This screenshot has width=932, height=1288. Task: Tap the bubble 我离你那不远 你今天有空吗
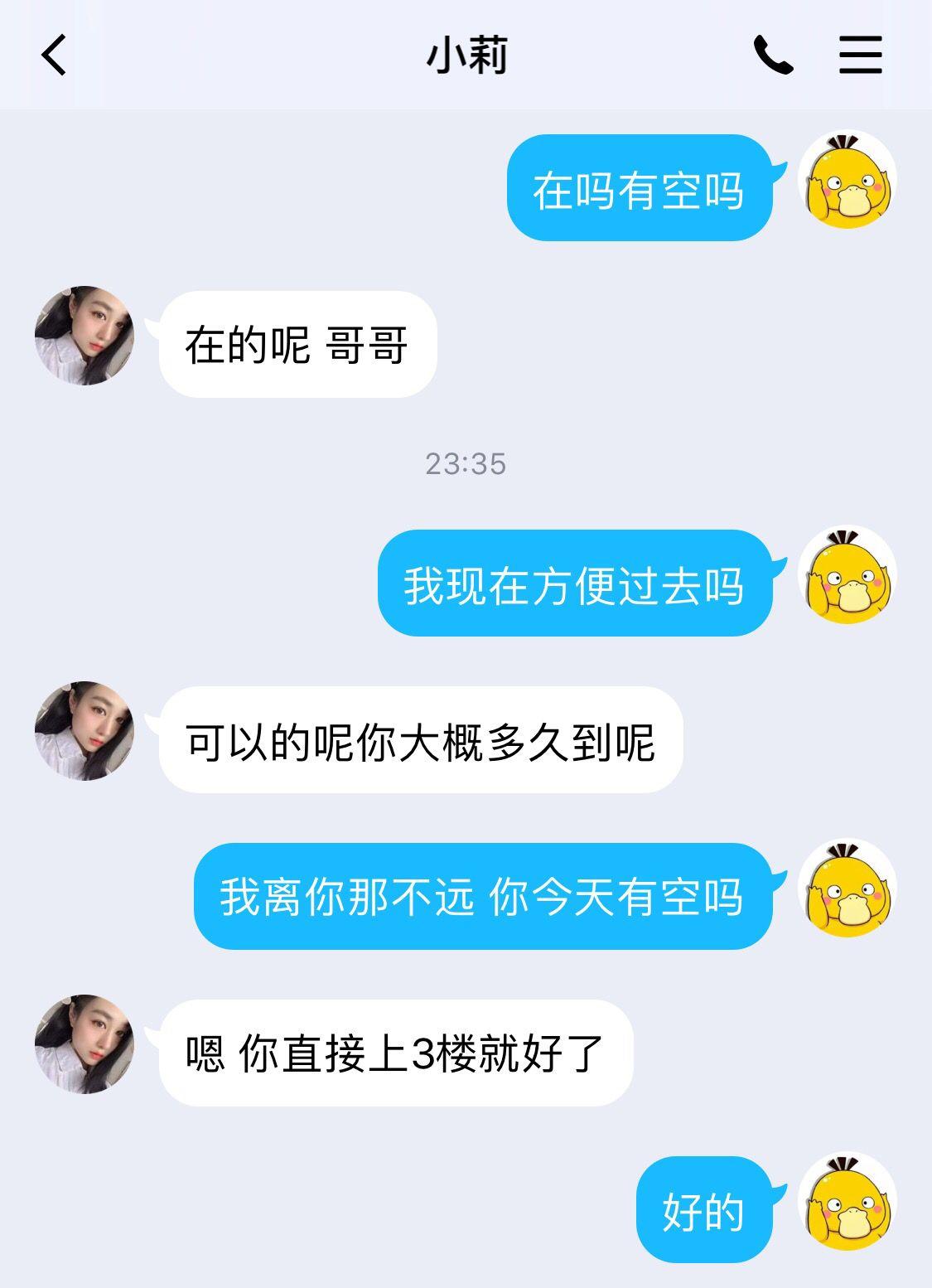pos(485,893)
